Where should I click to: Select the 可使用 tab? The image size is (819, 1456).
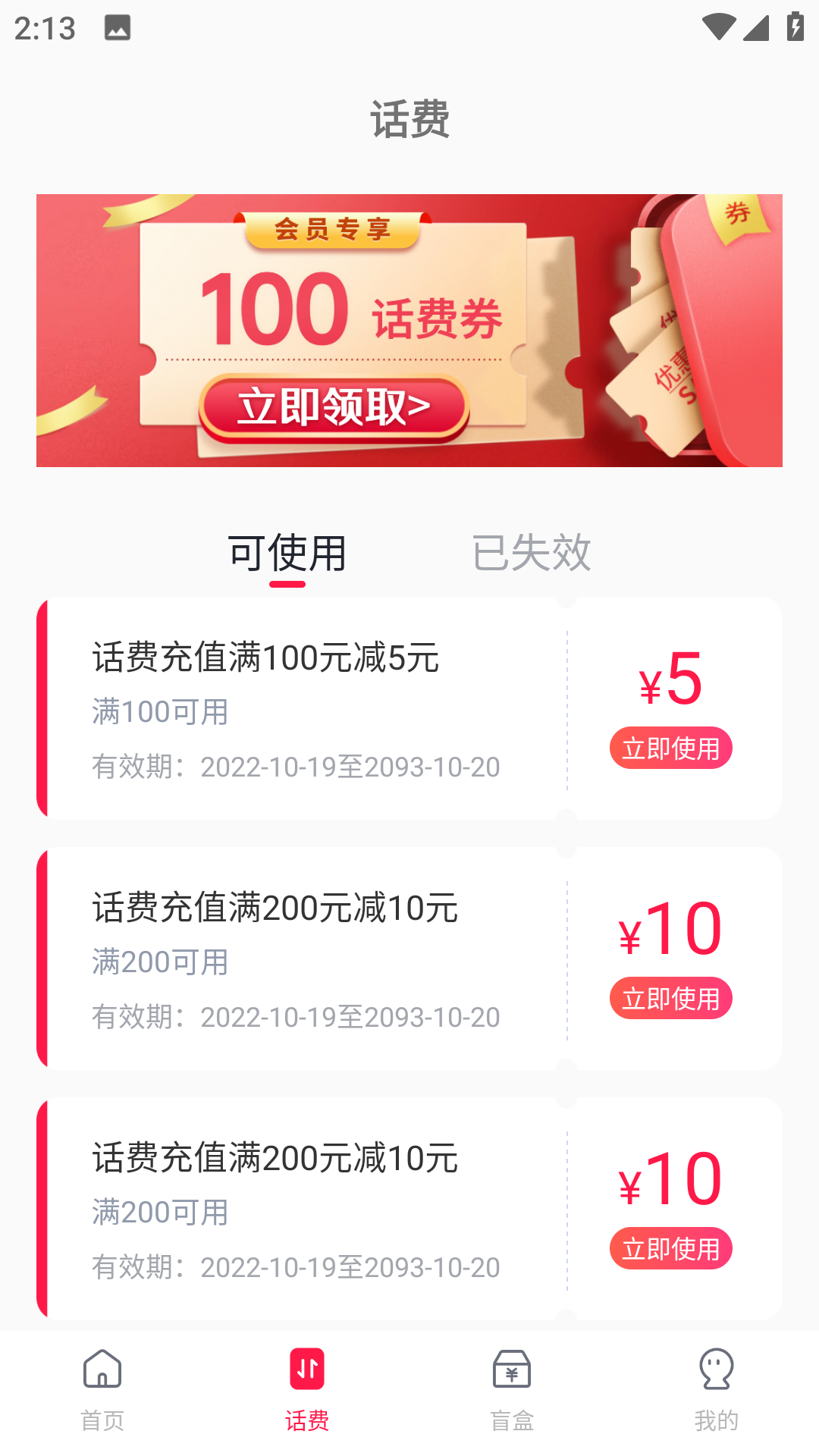coord(287,554)
